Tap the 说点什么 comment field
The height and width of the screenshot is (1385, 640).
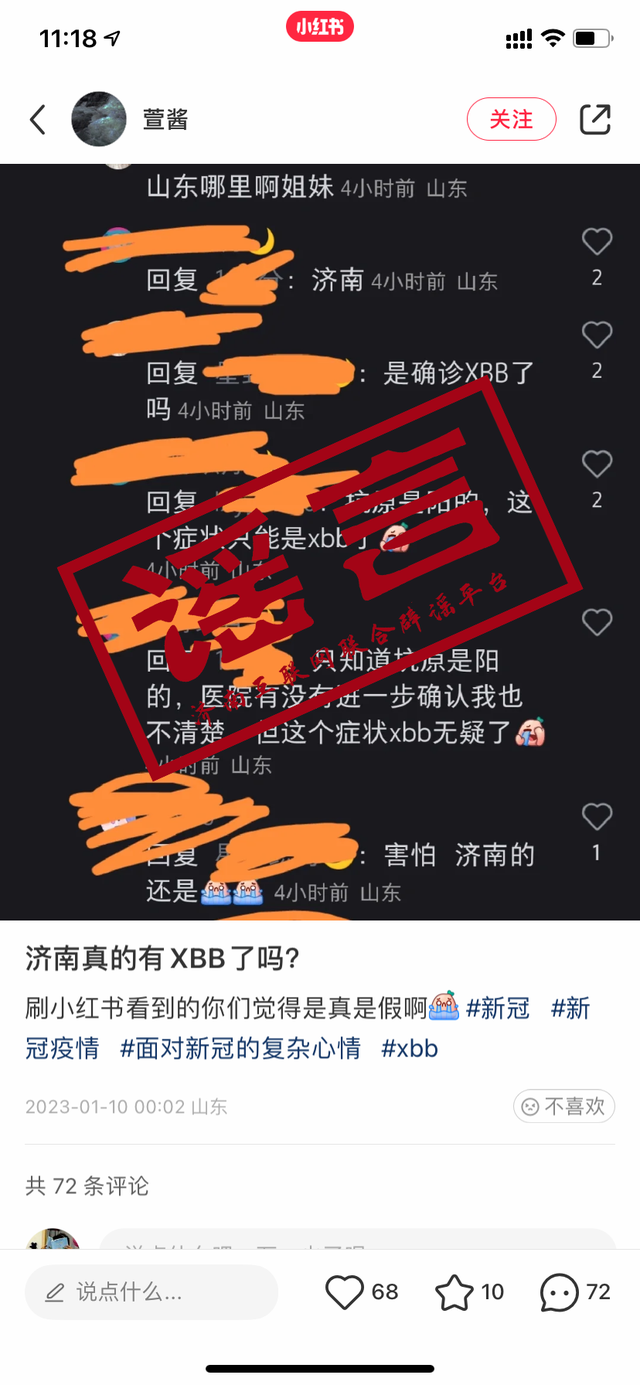[x=150, y=1292]
